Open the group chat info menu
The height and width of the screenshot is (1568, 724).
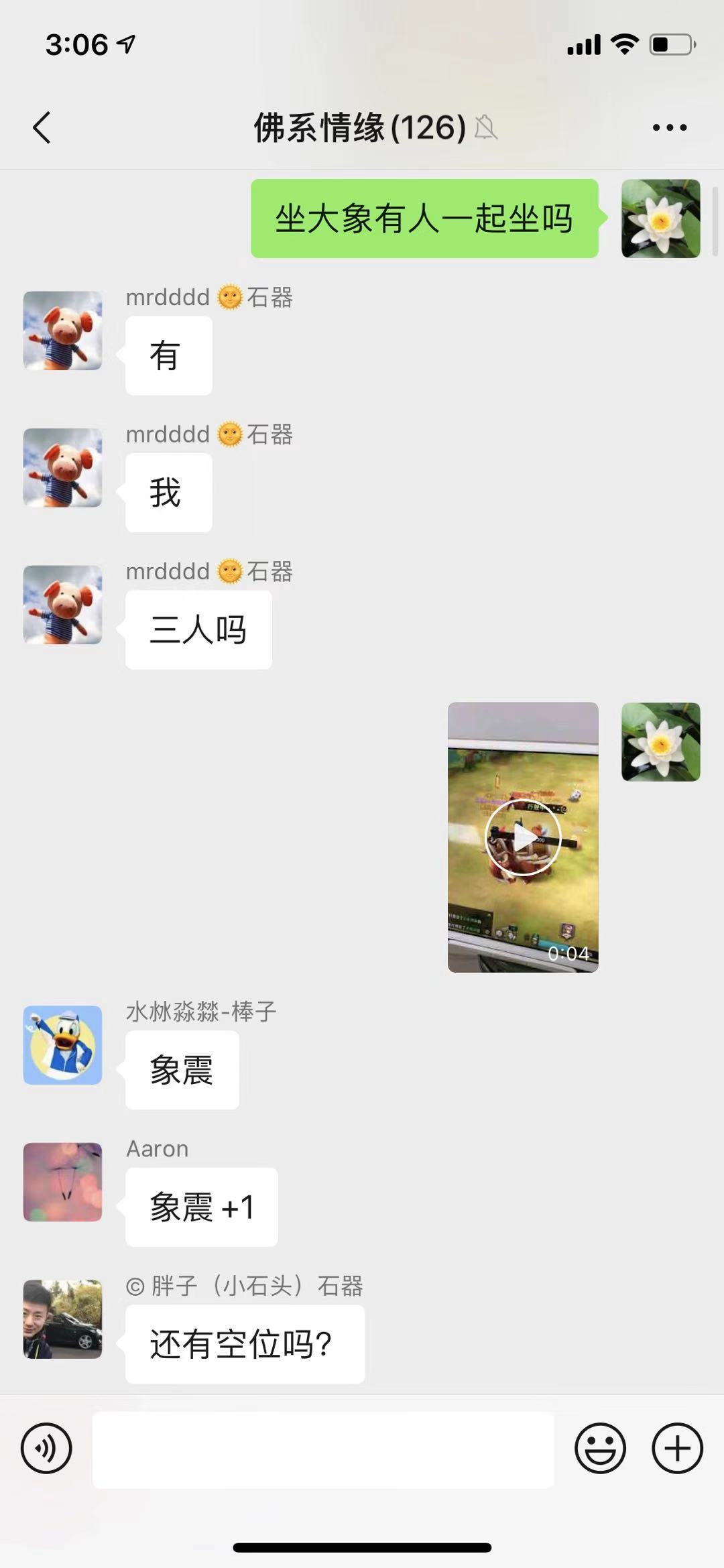pyautogui.click(x=669, y=127)
